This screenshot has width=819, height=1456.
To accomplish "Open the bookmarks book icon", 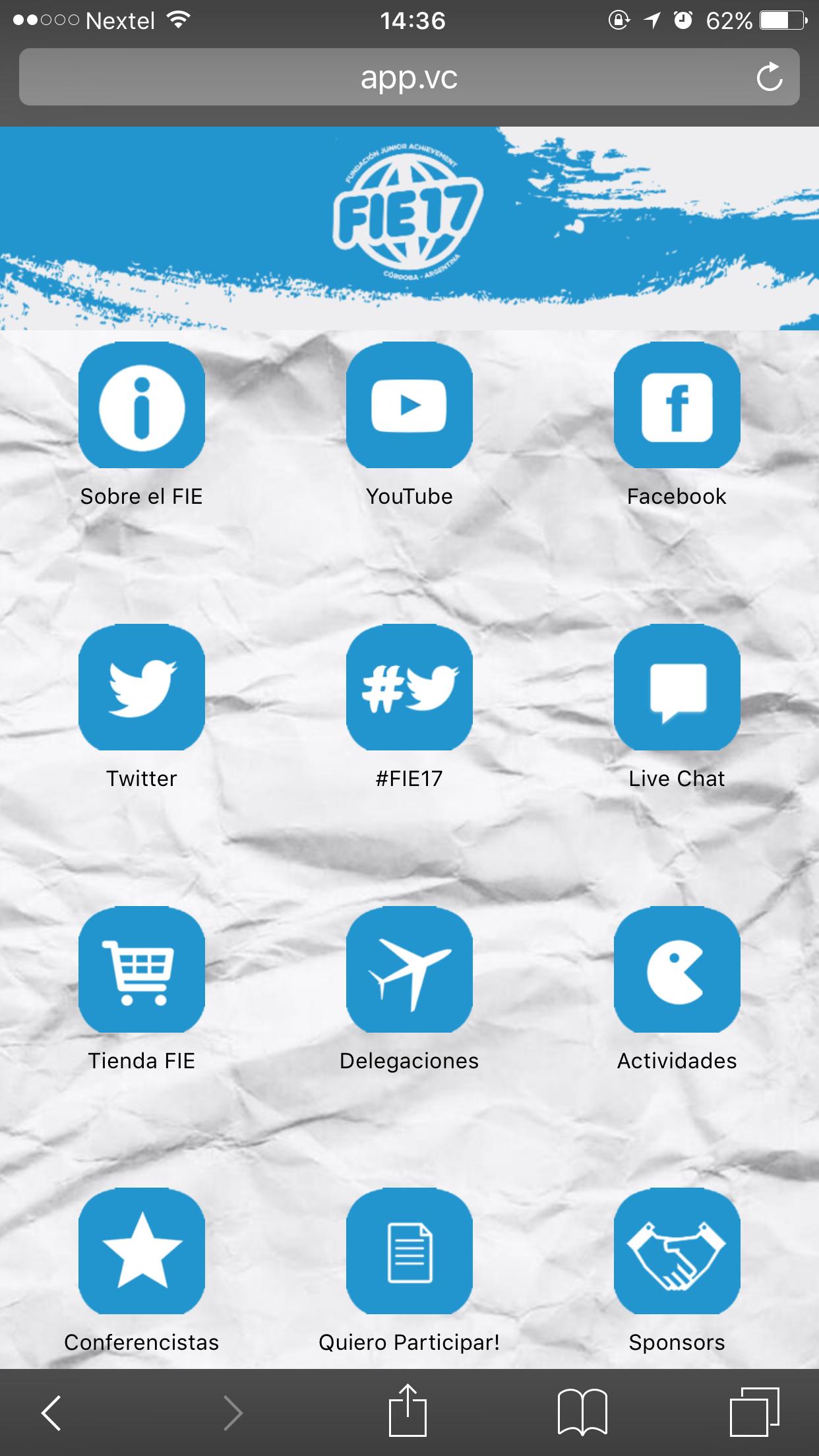I will 582,1412.
